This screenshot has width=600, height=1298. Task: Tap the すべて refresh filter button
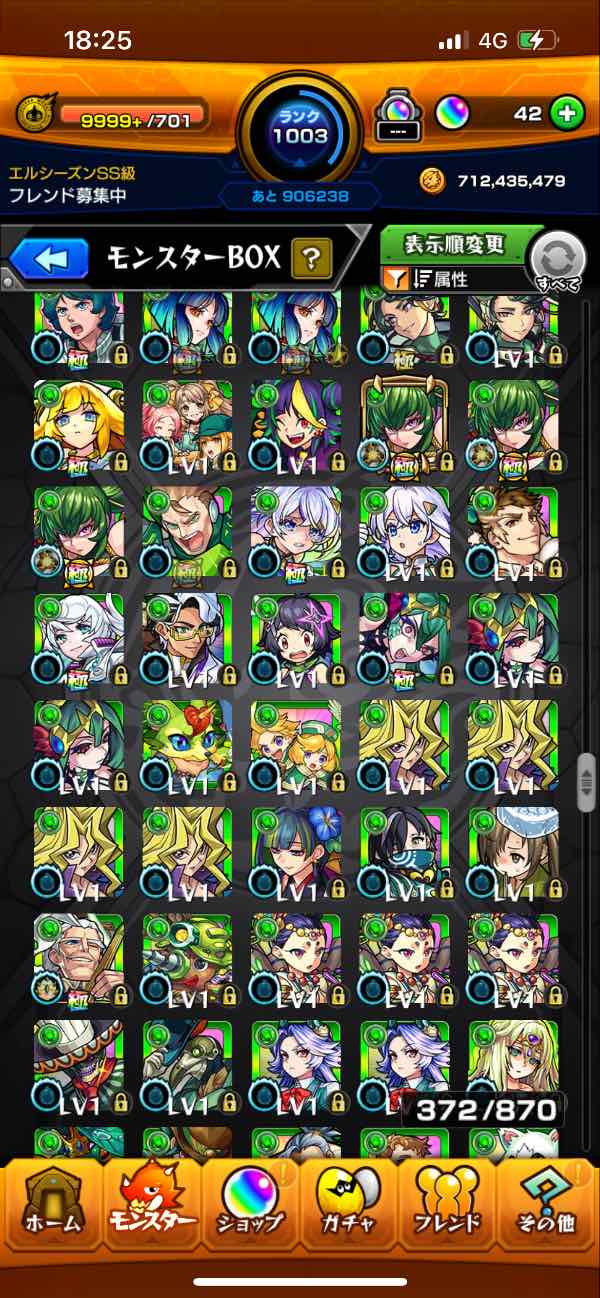pyautogui.click(x=557, y=262)
